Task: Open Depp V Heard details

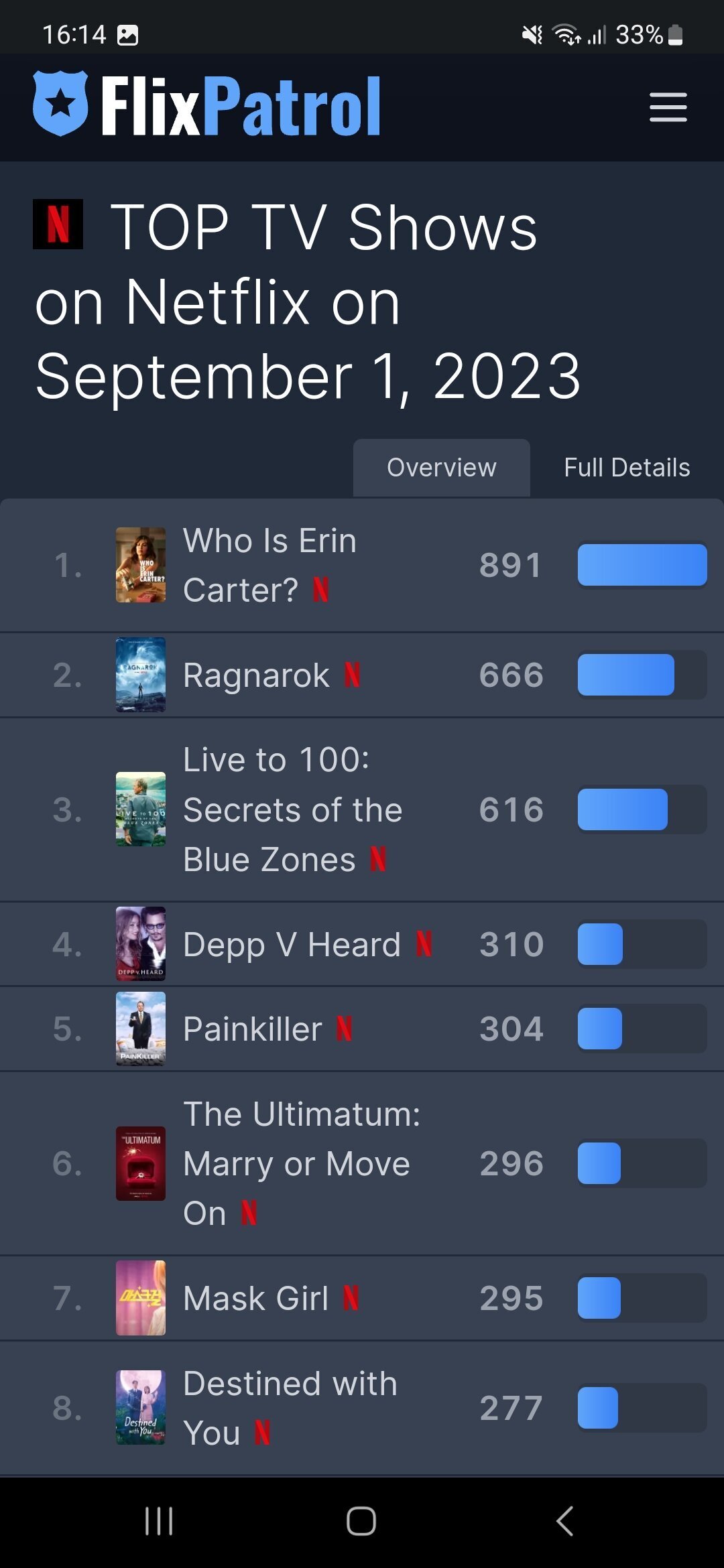Action: [x=292, y=945]
